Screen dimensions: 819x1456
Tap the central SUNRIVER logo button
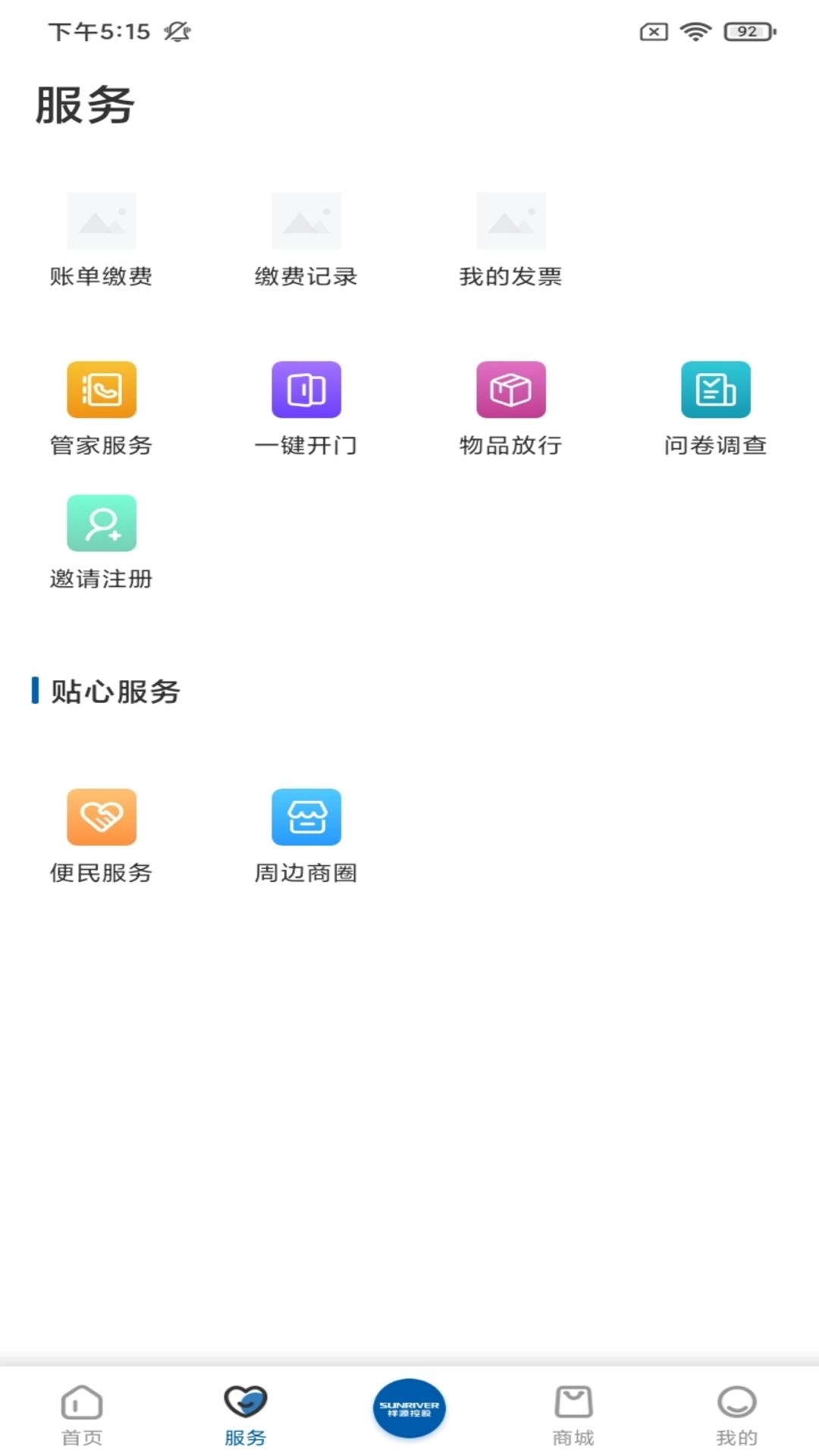click(x=409, y=1407)
